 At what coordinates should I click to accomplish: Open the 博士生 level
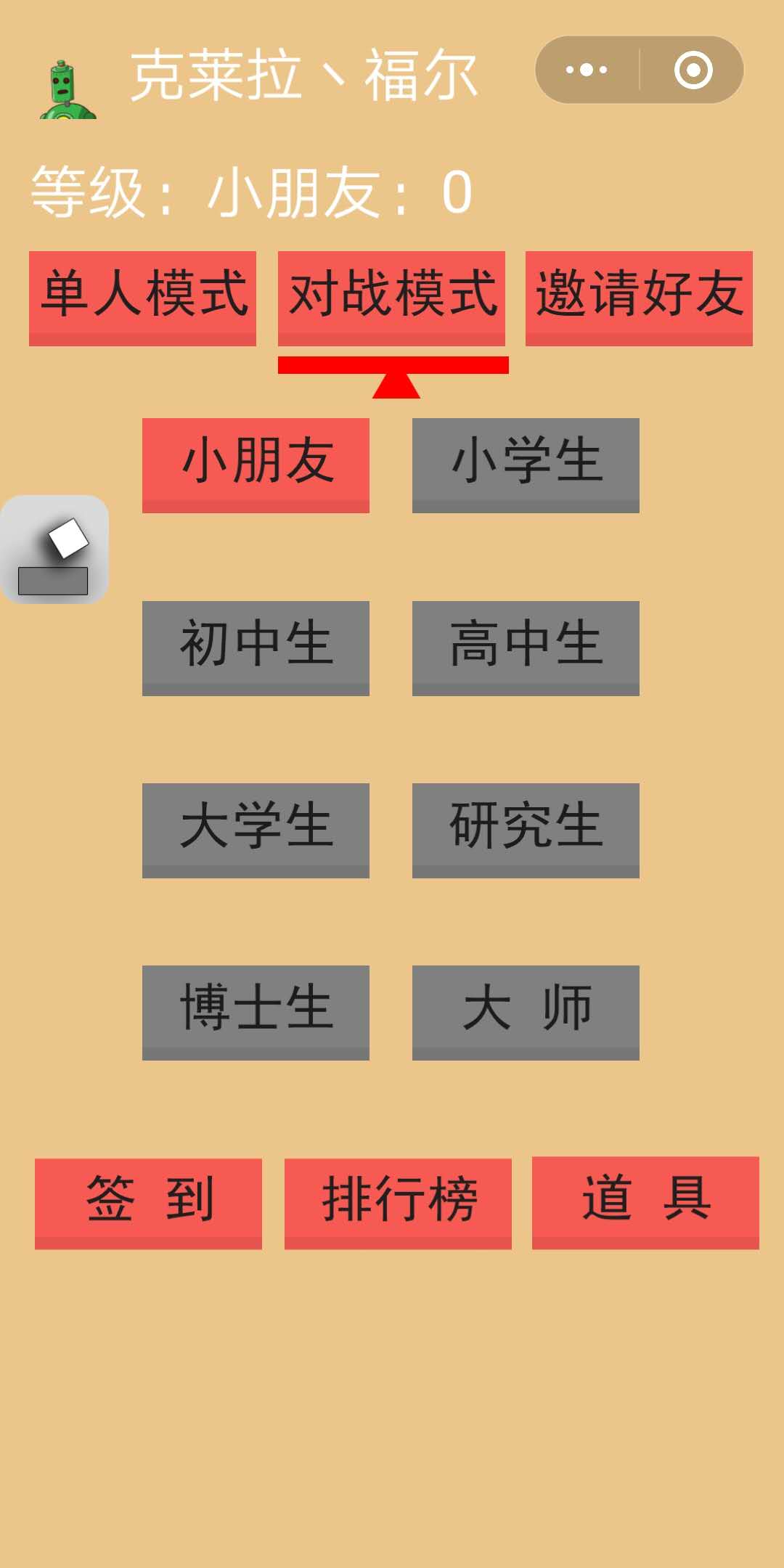[x=256, y=1012]
